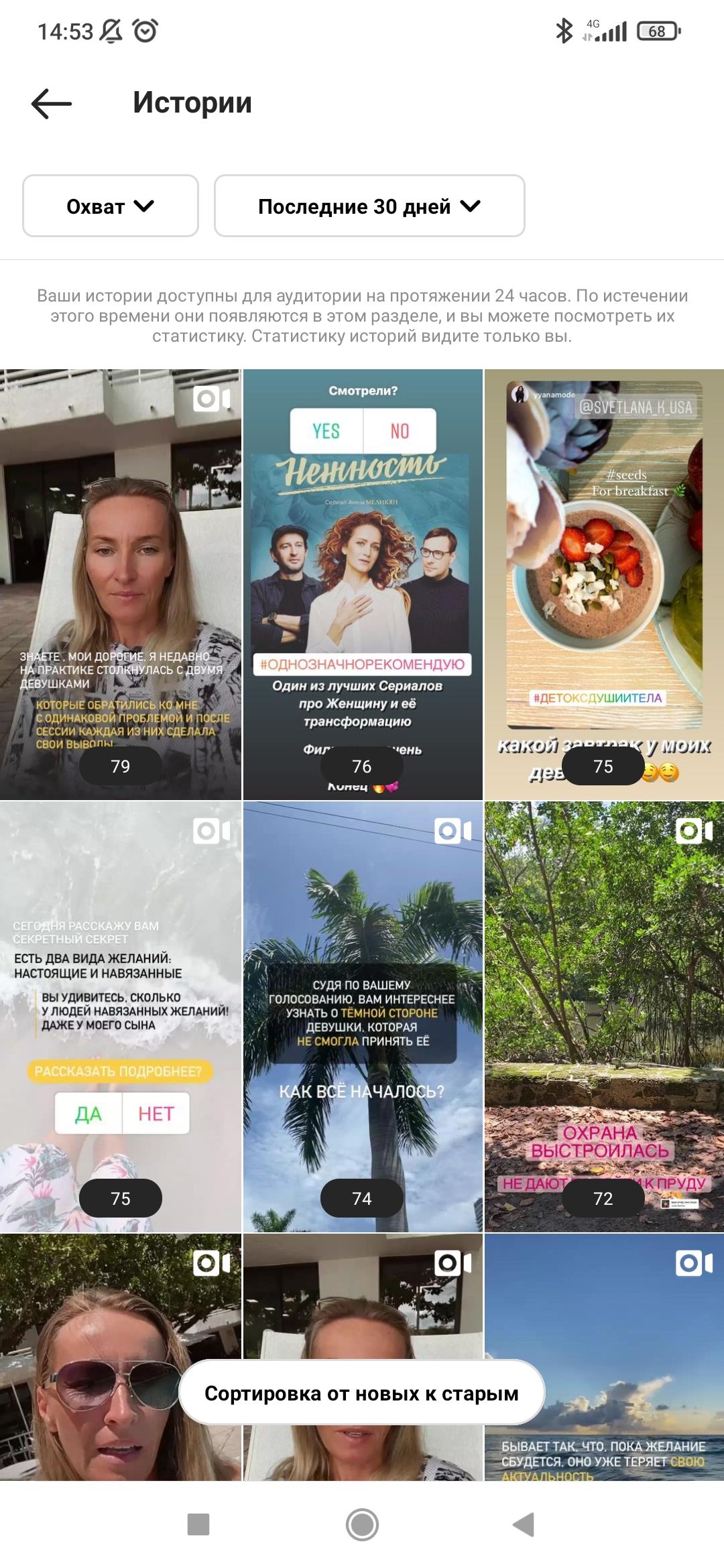Open the Охват metric dropdown
The height and width of the screenshot is (1568, 724).
coord(111,206)
